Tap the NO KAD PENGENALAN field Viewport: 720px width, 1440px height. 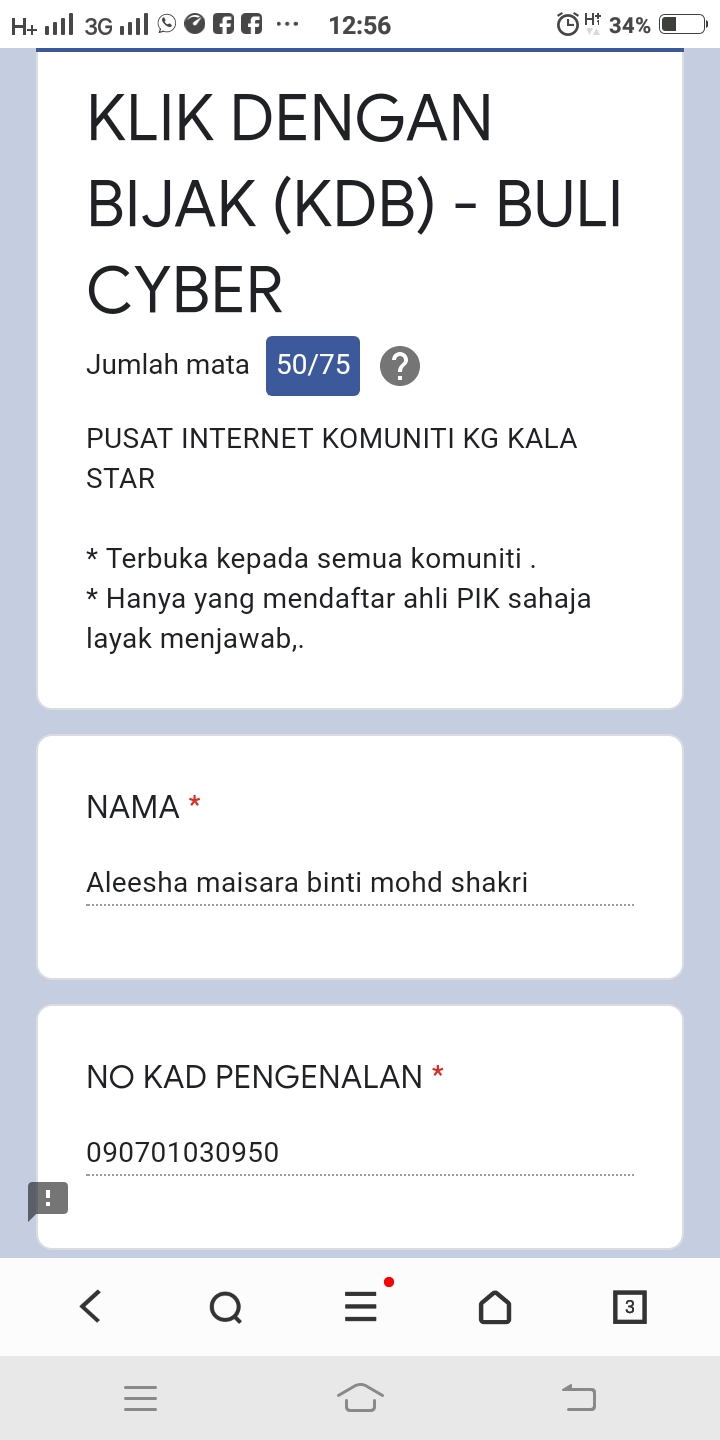tap(360, 1153)
